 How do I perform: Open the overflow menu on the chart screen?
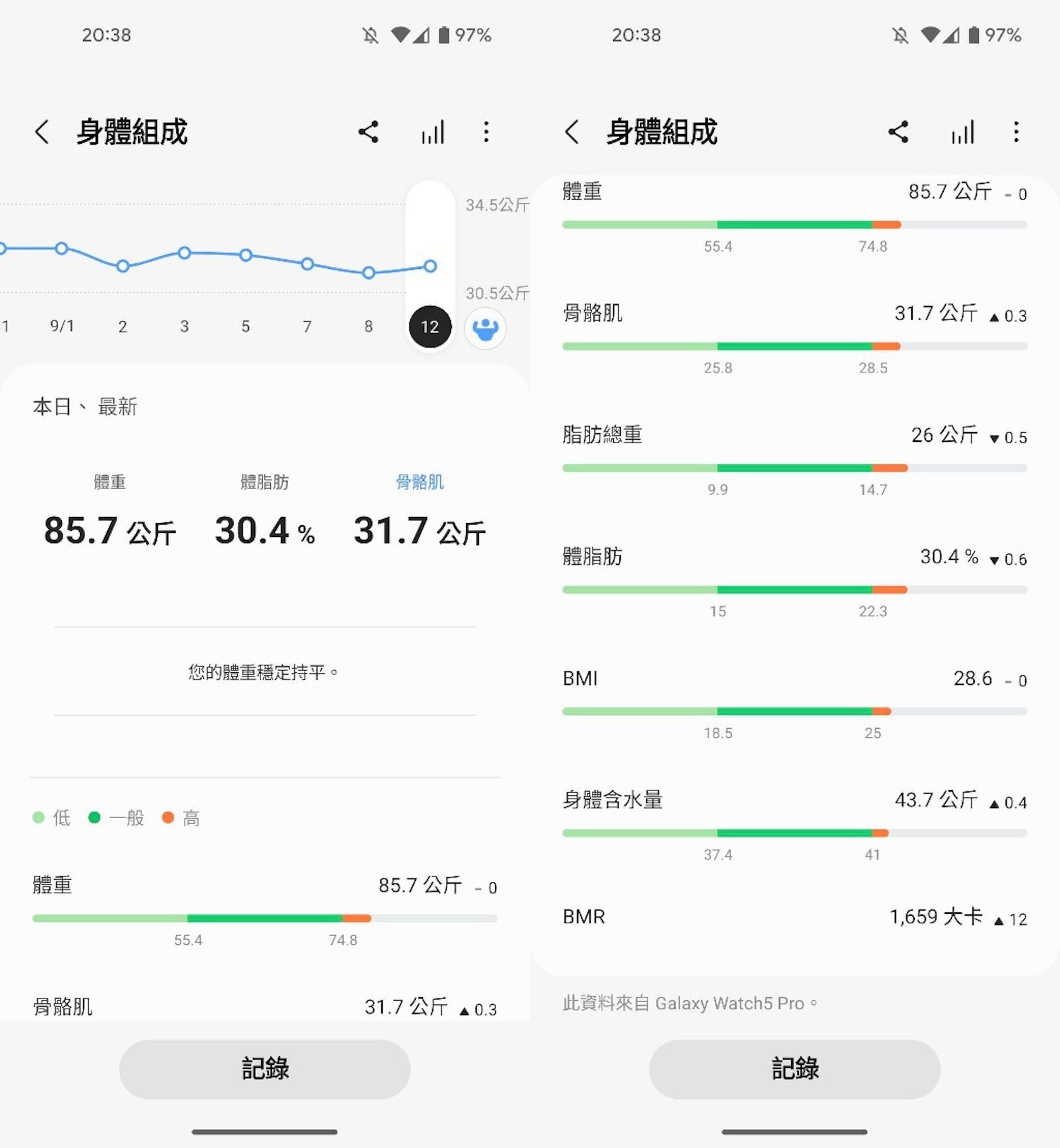click(486, 132)
